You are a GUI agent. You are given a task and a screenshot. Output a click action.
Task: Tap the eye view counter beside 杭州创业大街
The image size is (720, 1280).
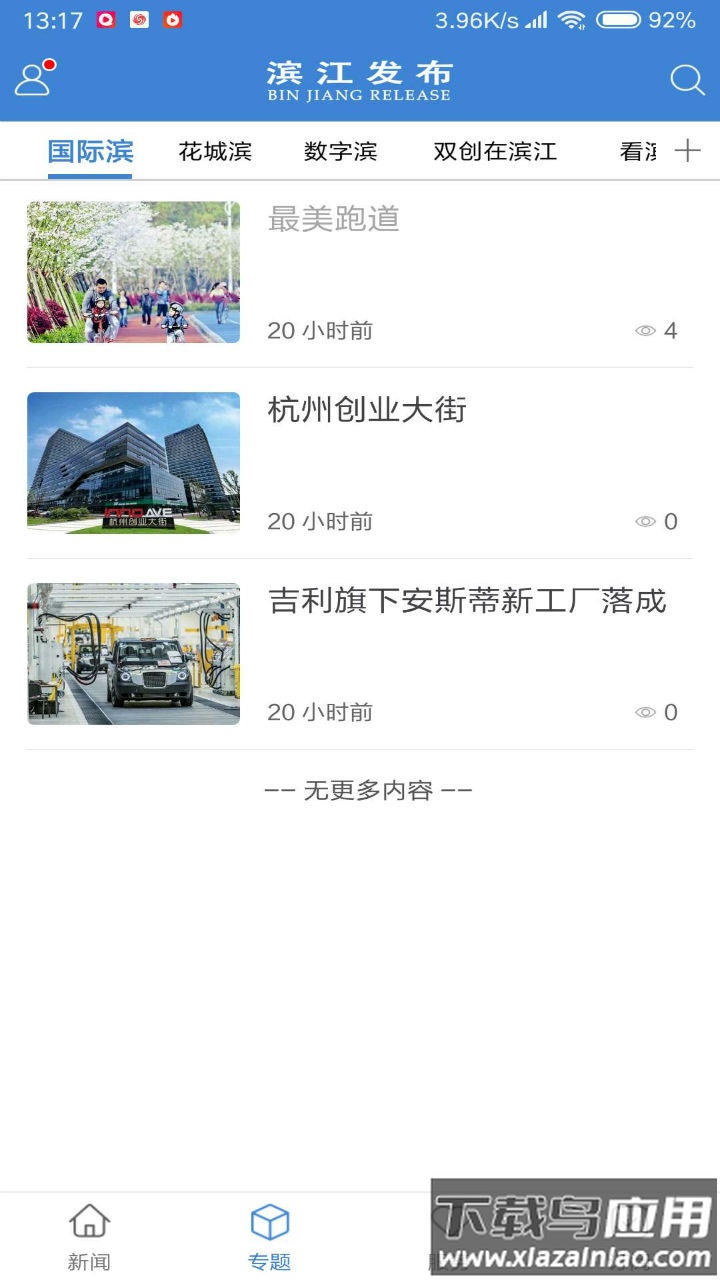point(647,521)
